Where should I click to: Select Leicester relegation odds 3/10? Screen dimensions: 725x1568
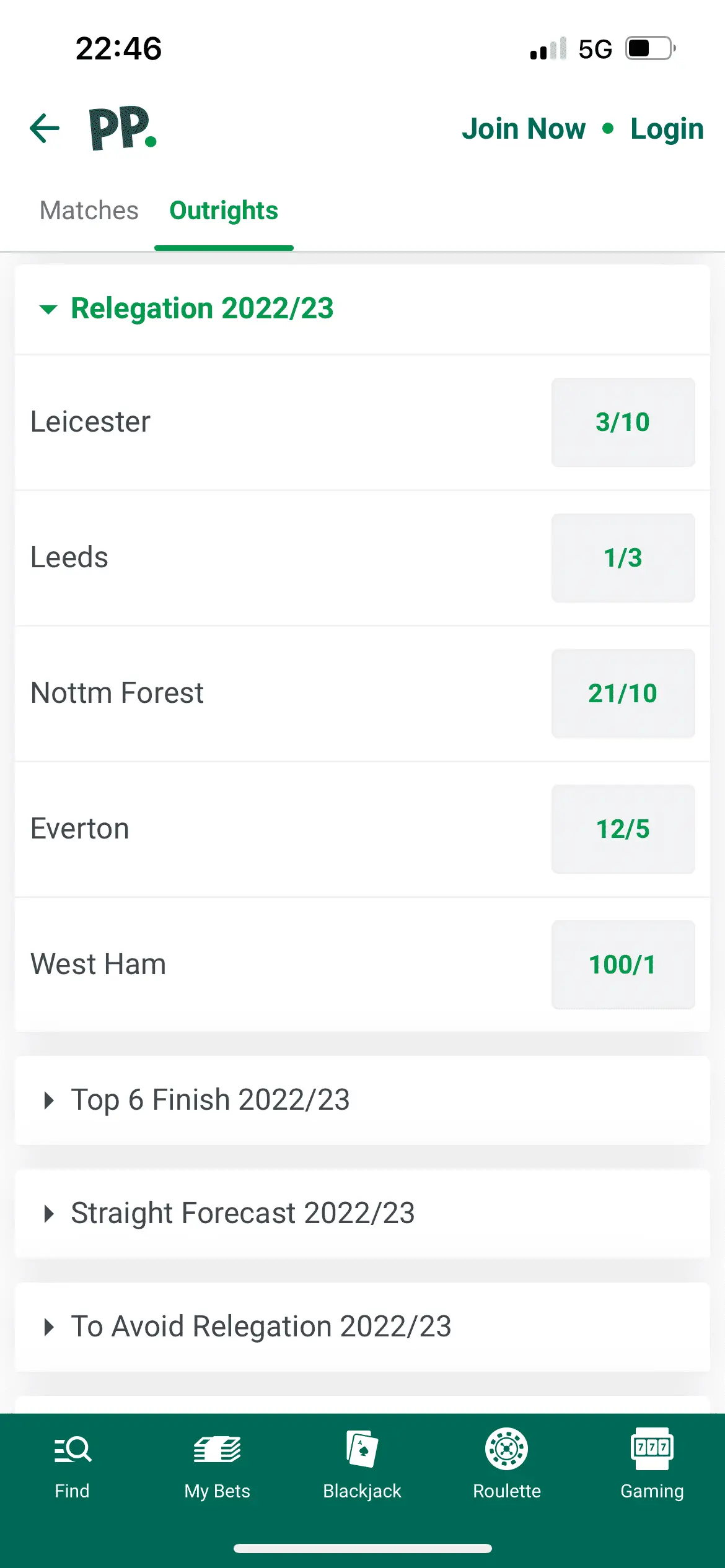pos(623,422)
